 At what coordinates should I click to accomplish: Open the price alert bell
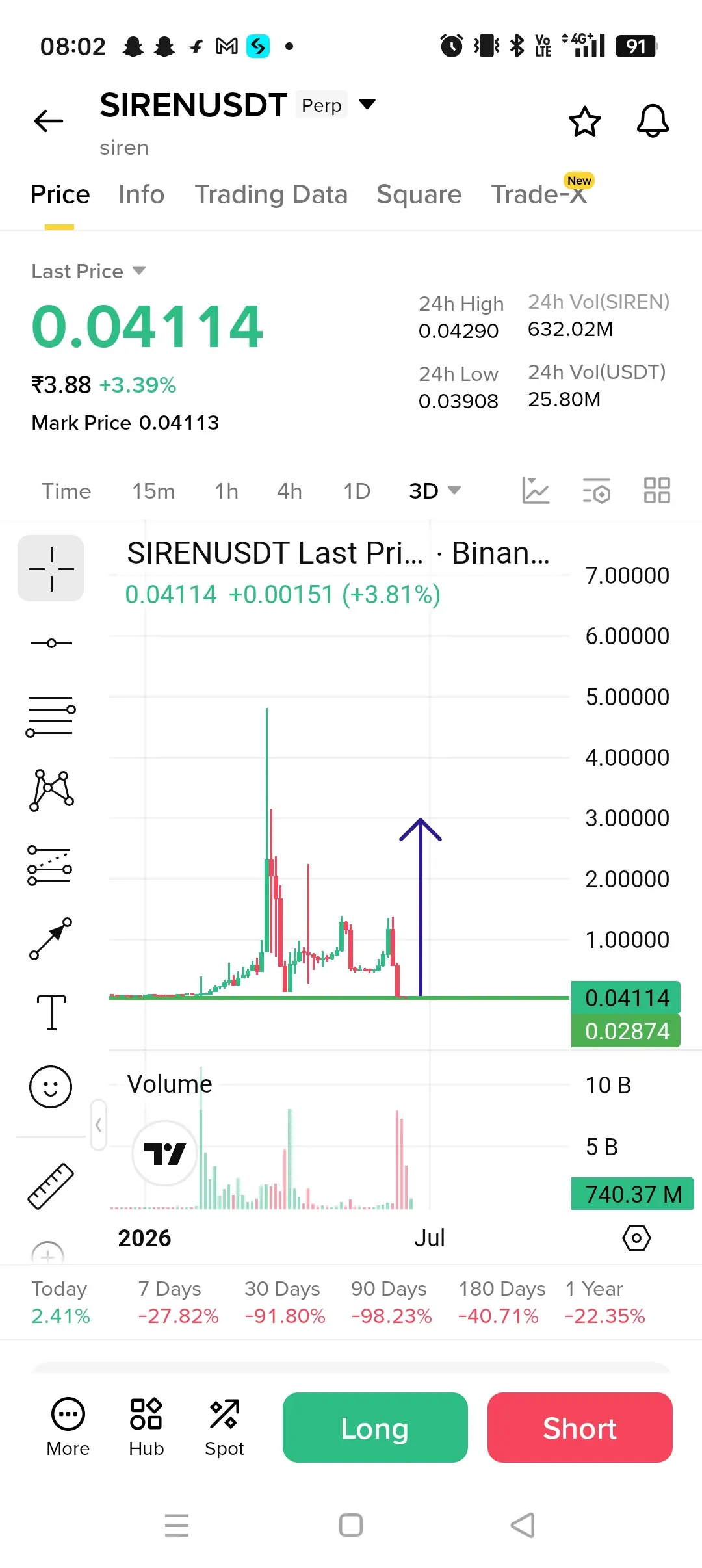(x=653, y=121)
